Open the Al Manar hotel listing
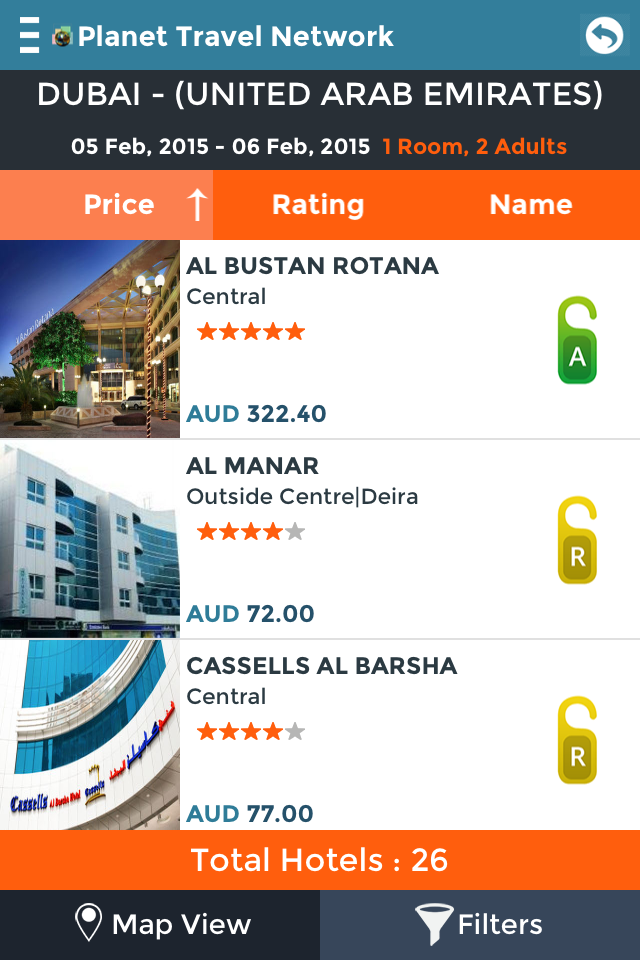This screenshot has height=960, width=640. [x=320, y=539]
